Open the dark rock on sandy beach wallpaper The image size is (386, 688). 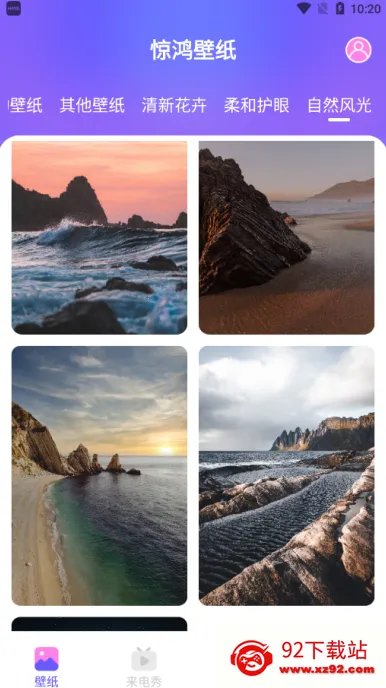[x=286, y=237]
